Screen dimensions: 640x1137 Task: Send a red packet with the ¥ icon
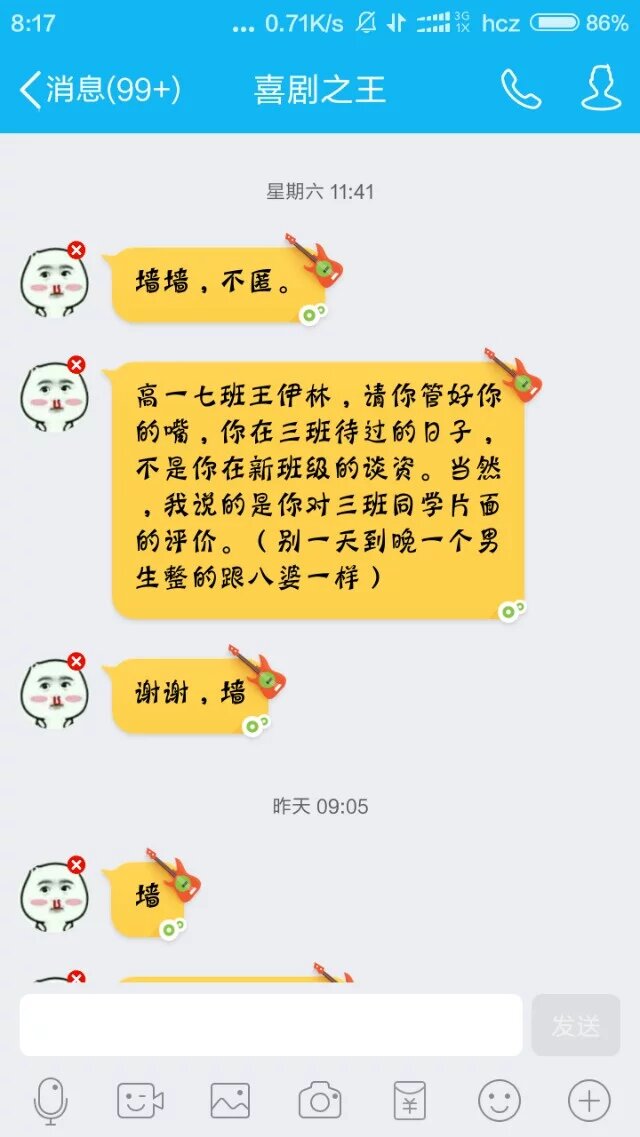pos(409,1101)
